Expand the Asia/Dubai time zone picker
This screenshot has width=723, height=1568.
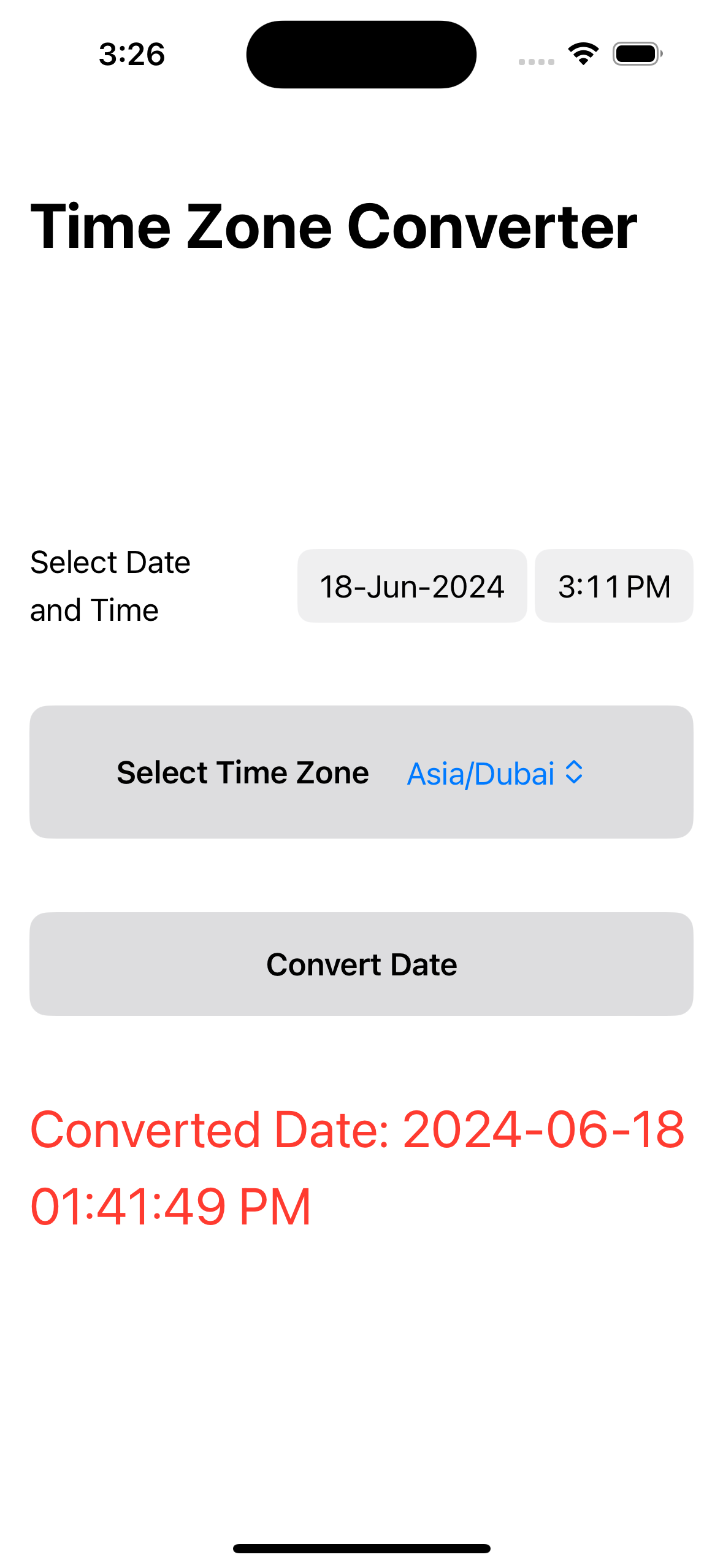click(x=494, y=773)
